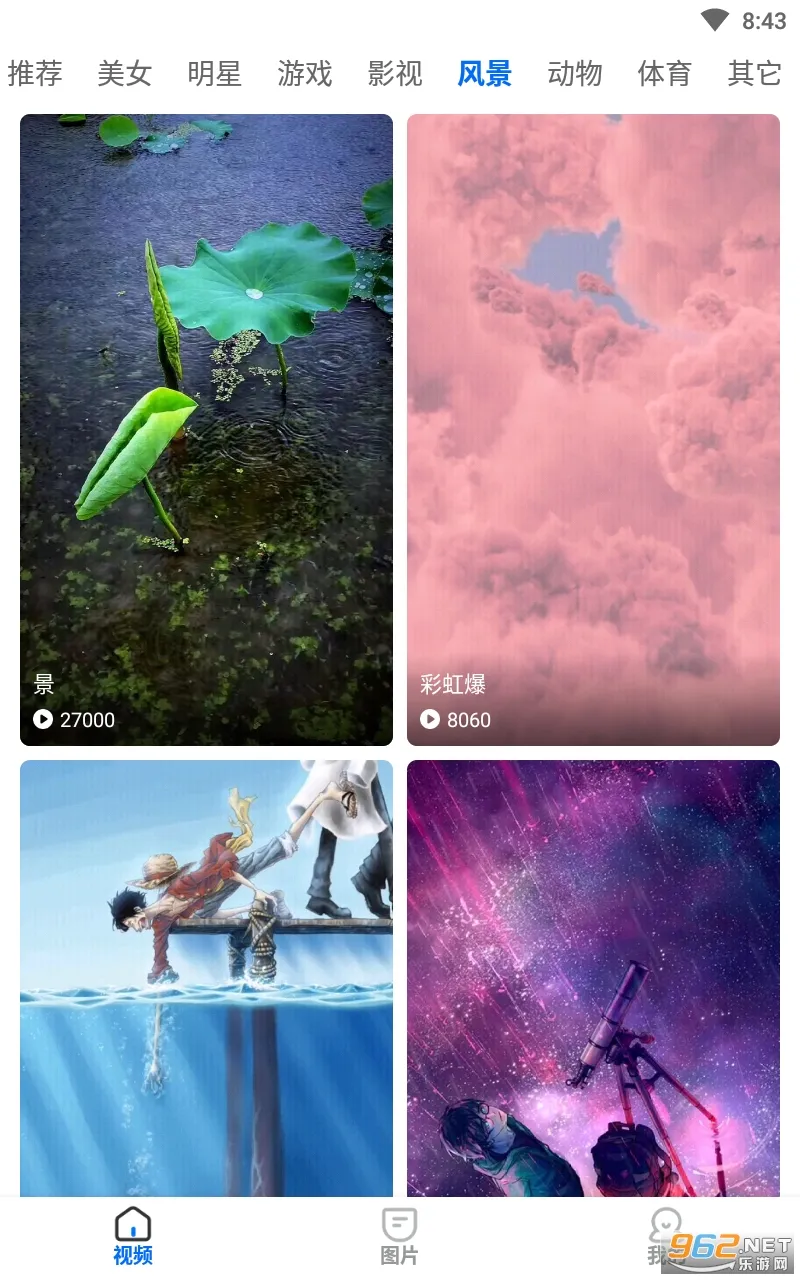This screenshot has height=1280, width=800.
Task: Select the 明星 category tab
Action: click(215, 73)
